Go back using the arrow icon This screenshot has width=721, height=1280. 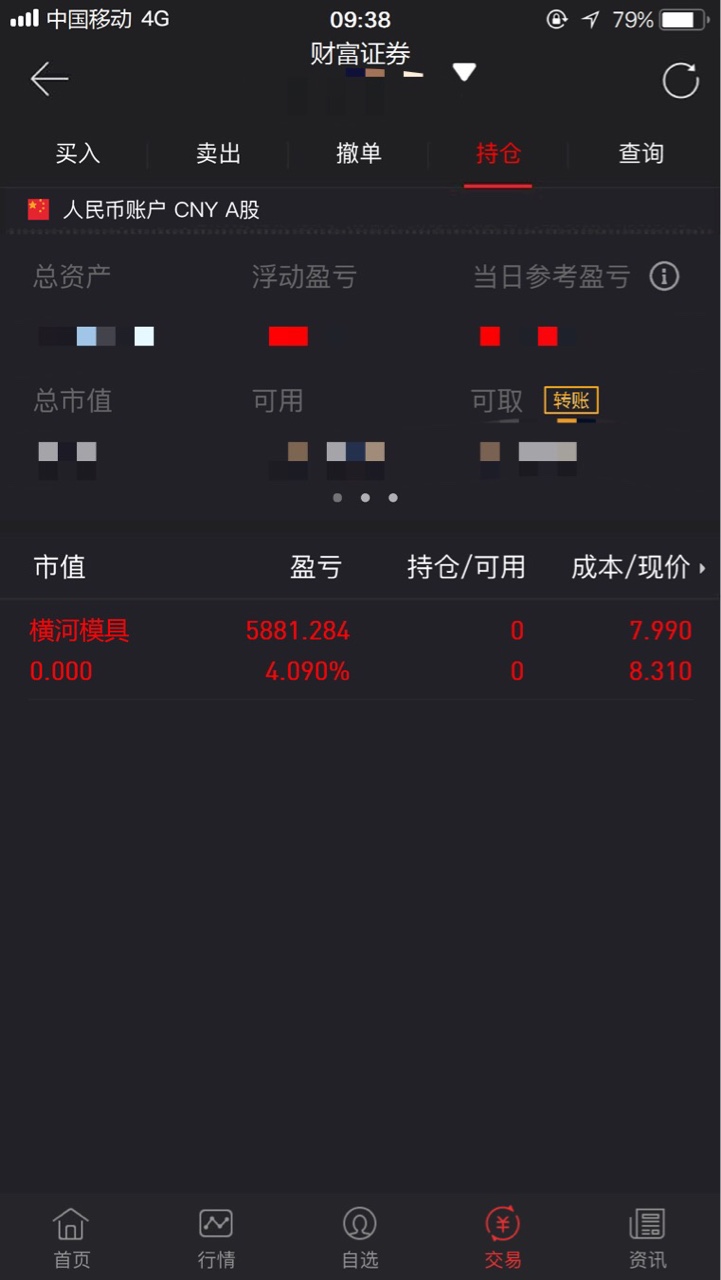point(49,79)
